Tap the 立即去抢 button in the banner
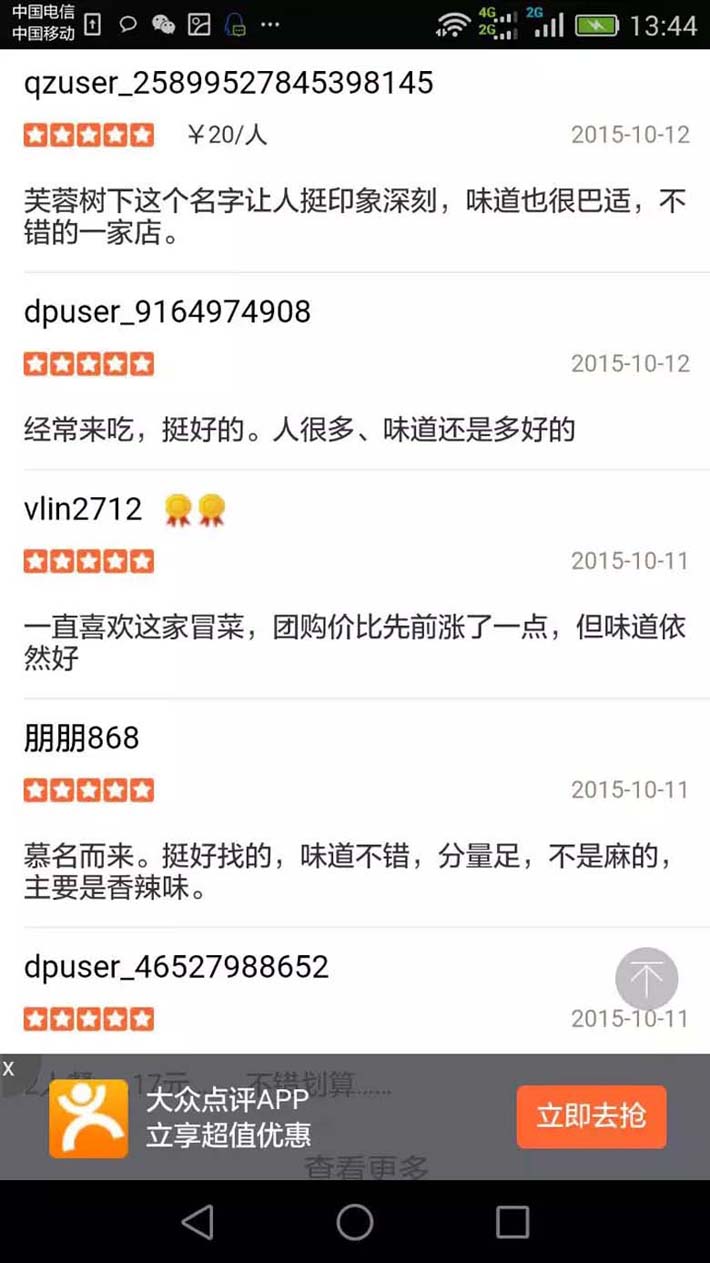 coord(591,1116)
